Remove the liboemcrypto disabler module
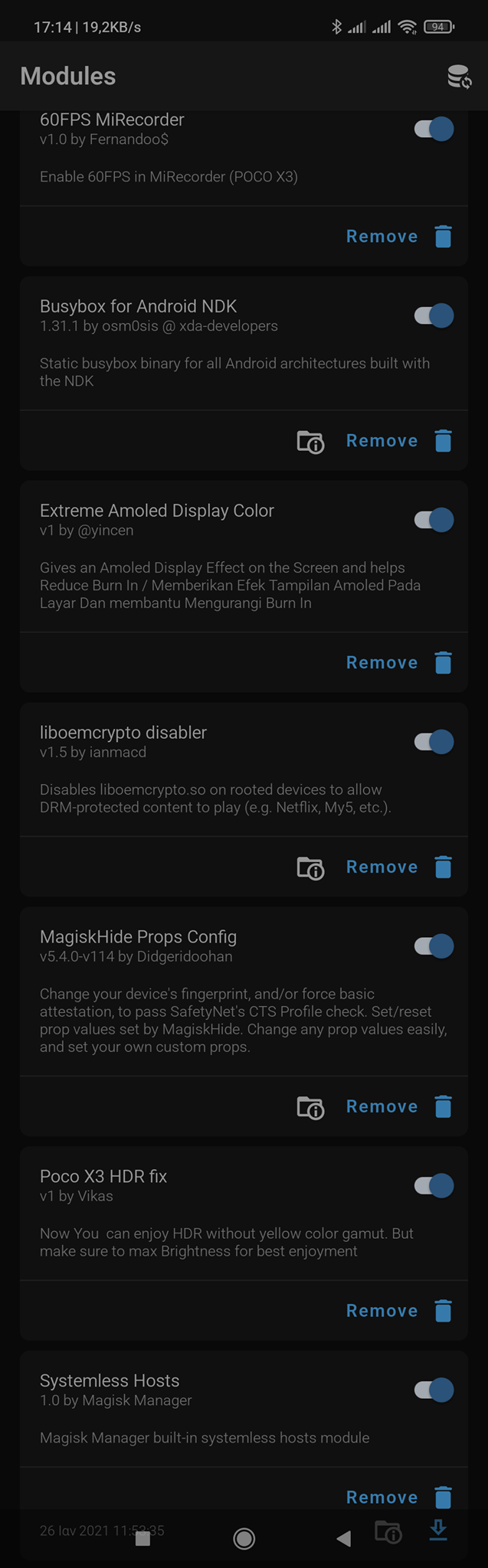Screen dimensions: 488x1568 click(x=398, y=867)
